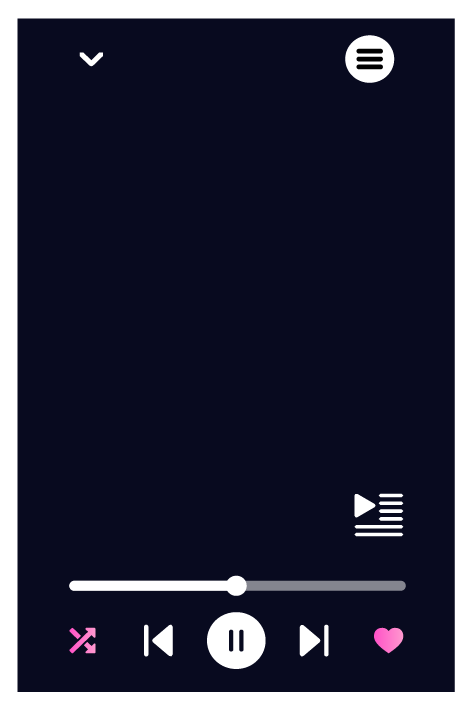
Task: Tap the playback progress slider
Action: [237, 586]
